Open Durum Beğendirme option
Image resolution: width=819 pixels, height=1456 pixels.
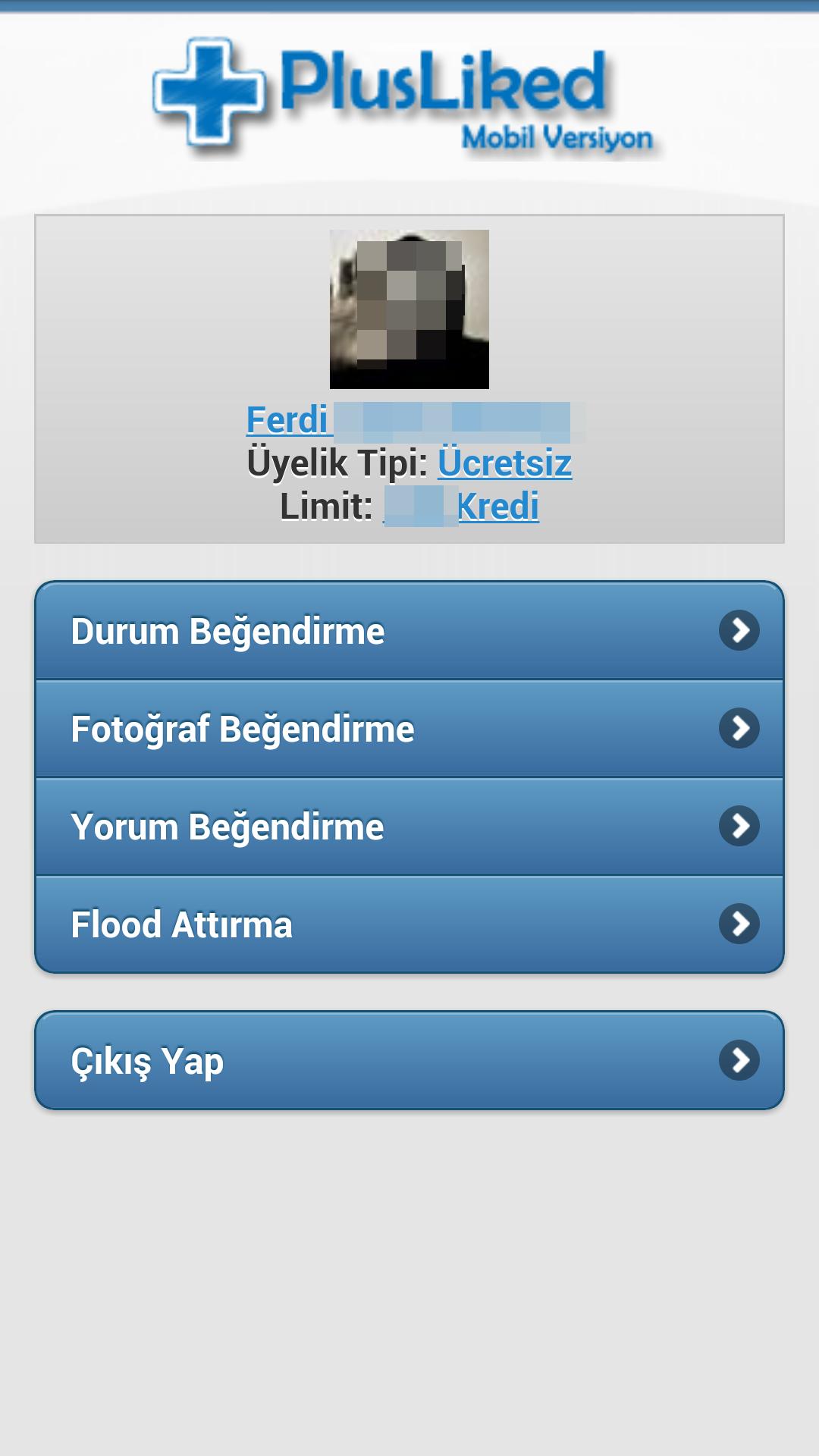click(409, 631)
